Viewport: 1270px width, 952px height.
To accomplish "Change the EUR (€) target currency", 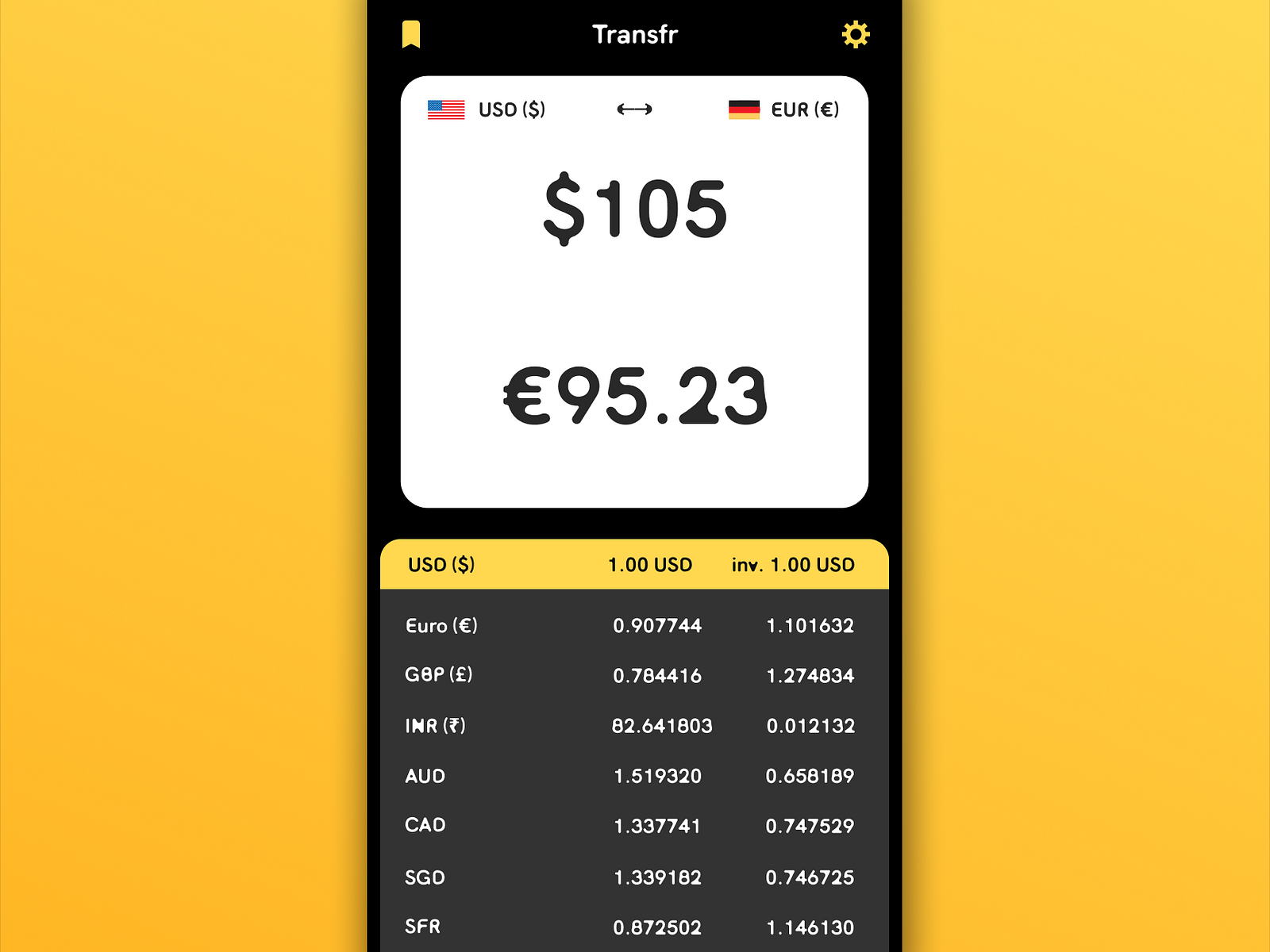I will point(783,109).
